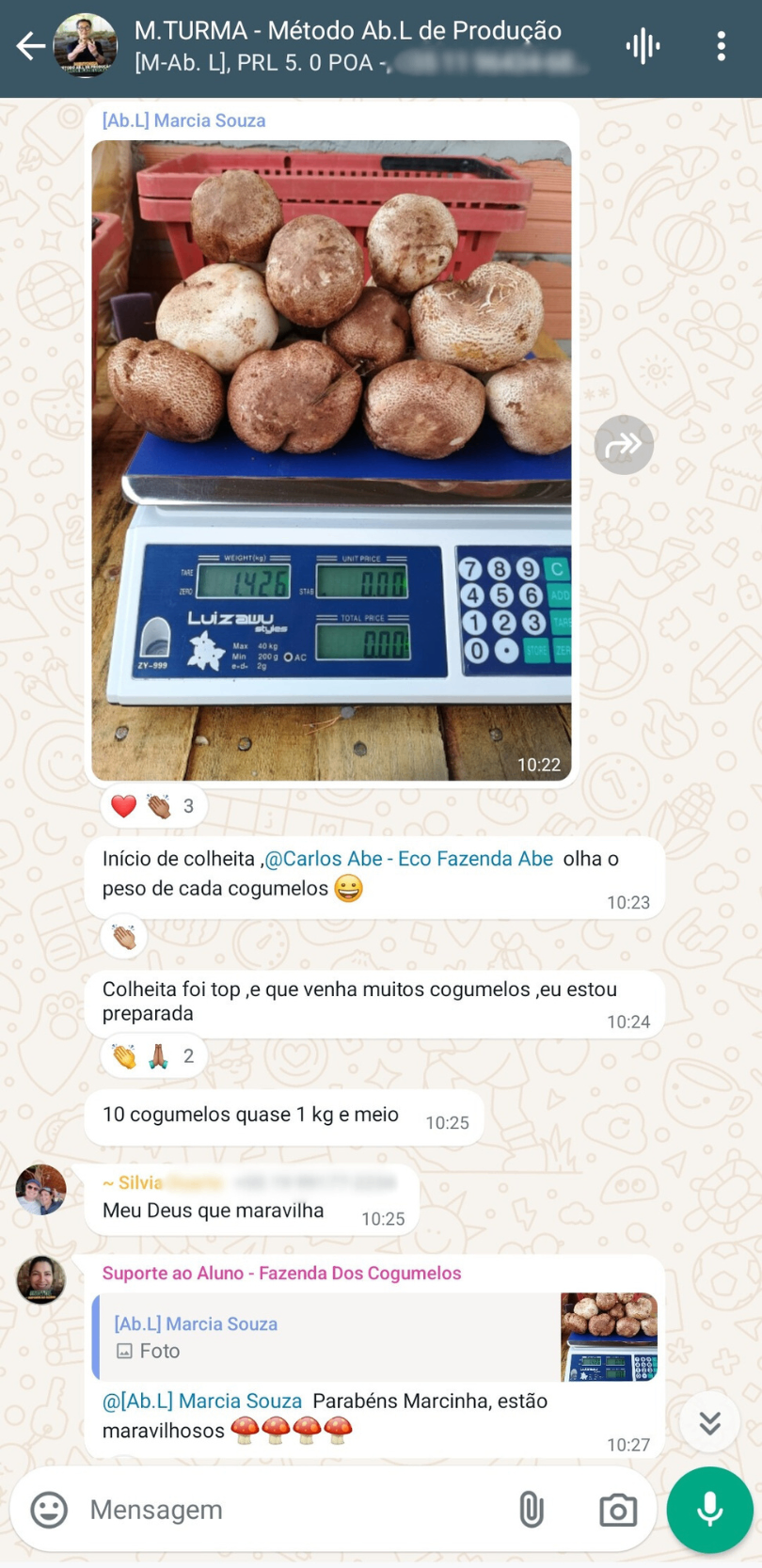Jump to the latest messages
Screen dimensions: 762x1568
pos(709,1422)
